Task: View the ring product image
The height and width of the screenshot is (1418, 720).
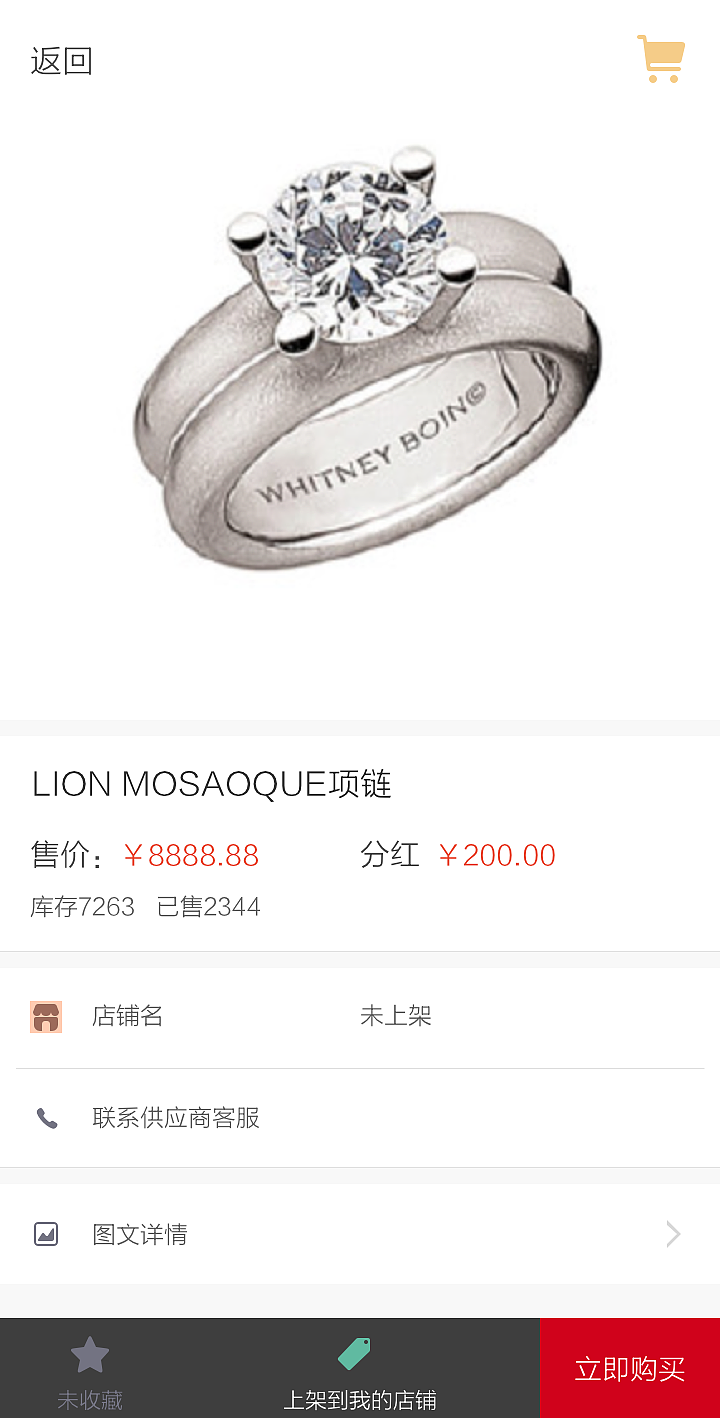Action: [x=366, y=360]
